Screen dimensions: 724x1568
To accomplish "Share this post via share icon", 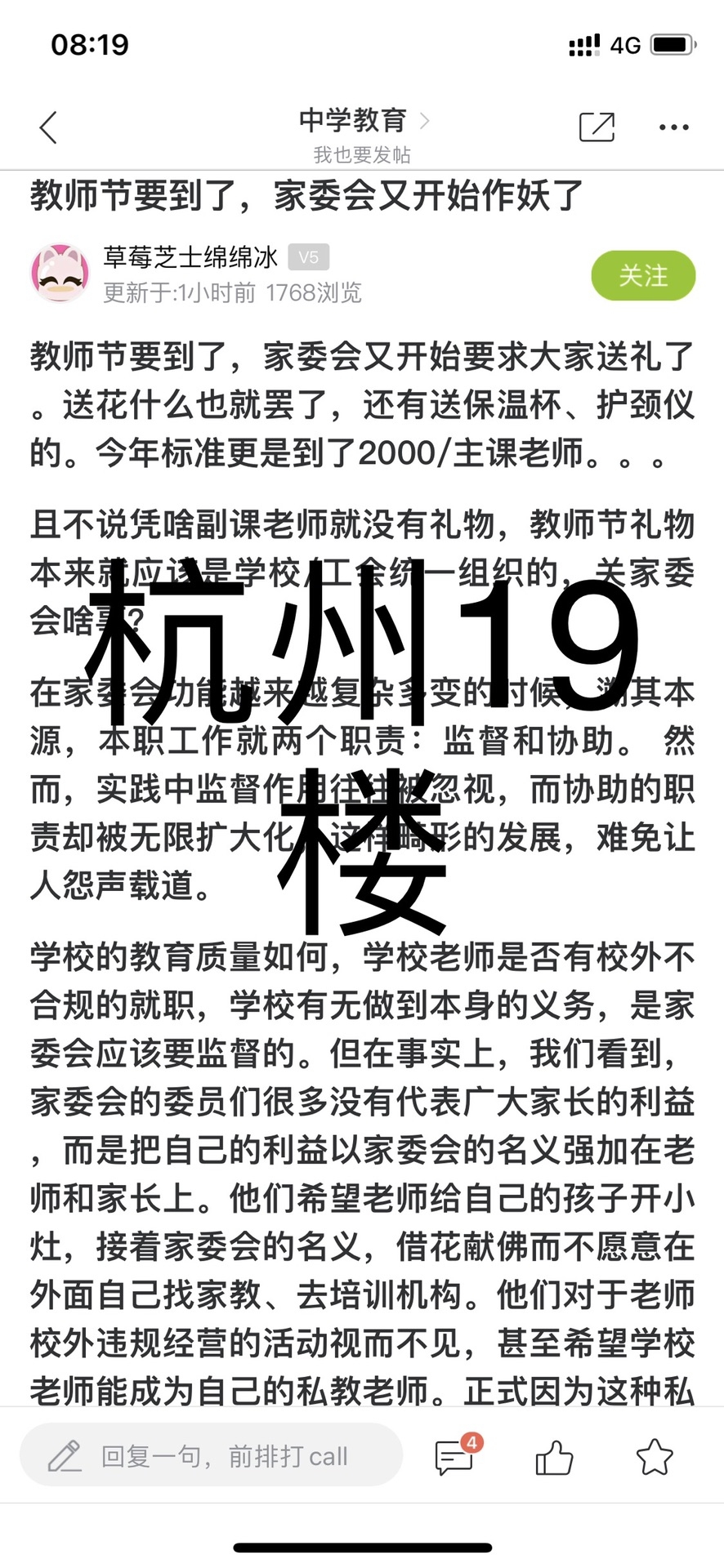I will click(x=596, y=127).
